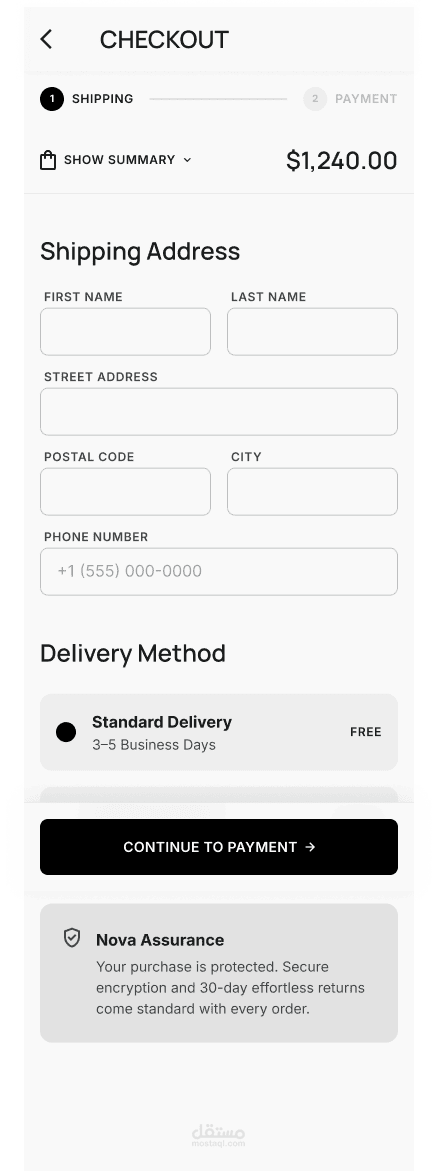Tap the First Name field
The height and width of the screenshot is (1171, 438).
(126, 332)
